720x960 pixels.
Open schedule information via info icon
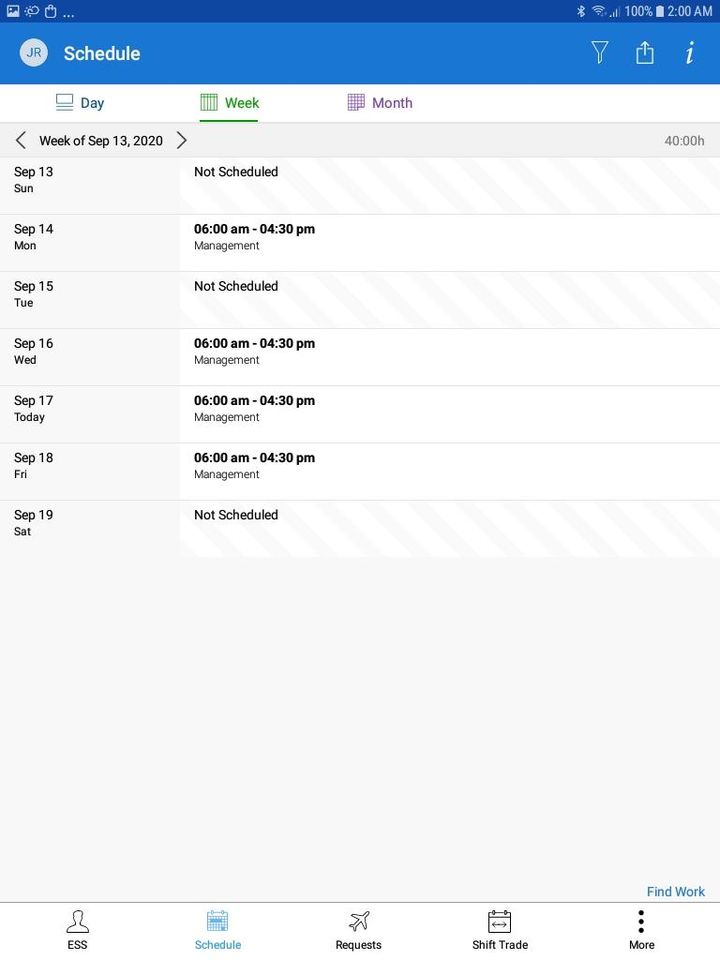(690, 53)
